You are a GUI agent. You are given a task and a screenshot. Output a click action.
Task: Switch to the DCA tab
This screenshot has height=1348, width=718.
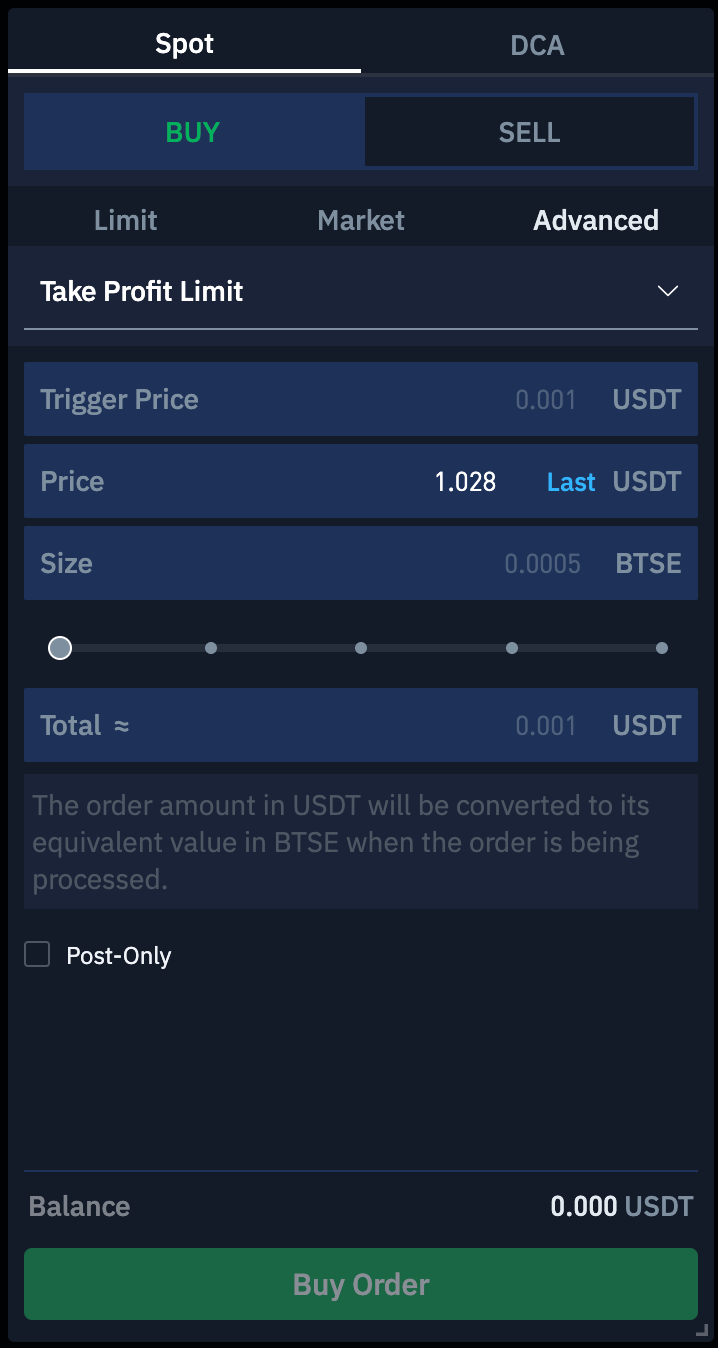(537, 45)
